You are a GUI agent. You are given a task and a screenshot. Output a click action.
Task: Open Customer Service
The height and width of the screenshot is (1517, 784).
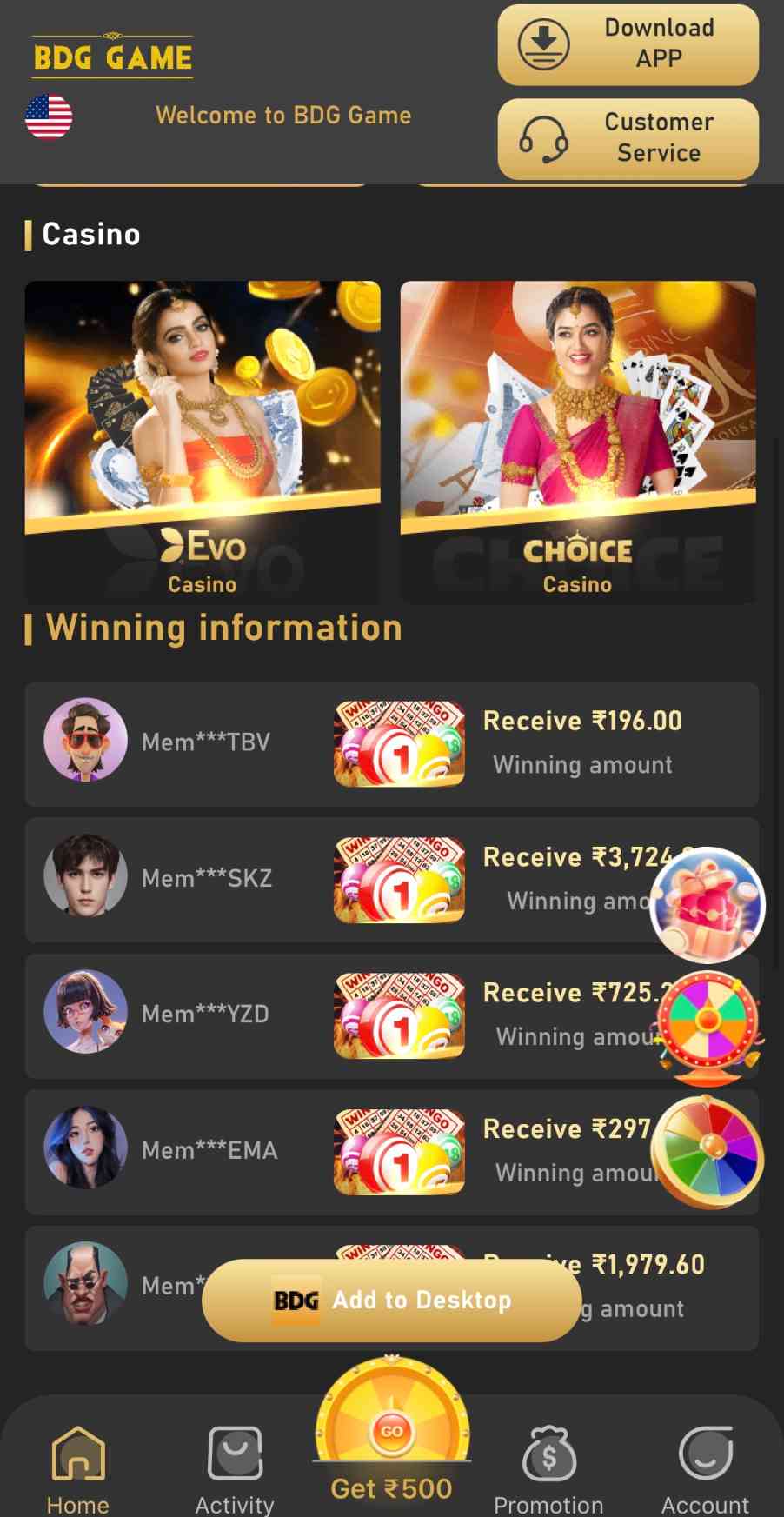pos(628,137)
